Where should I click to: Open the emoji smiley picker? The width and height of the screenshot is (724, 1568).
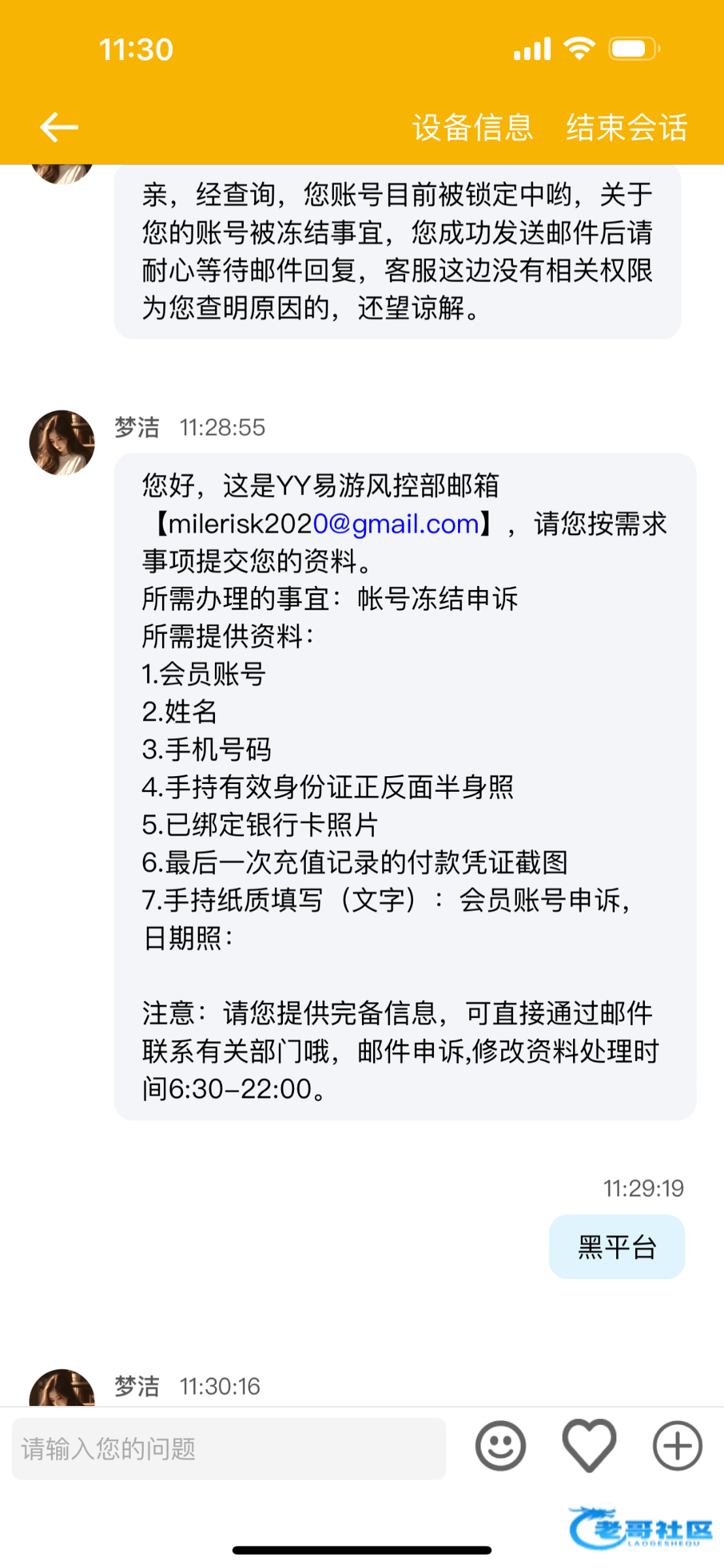(x=501, y=1446)
